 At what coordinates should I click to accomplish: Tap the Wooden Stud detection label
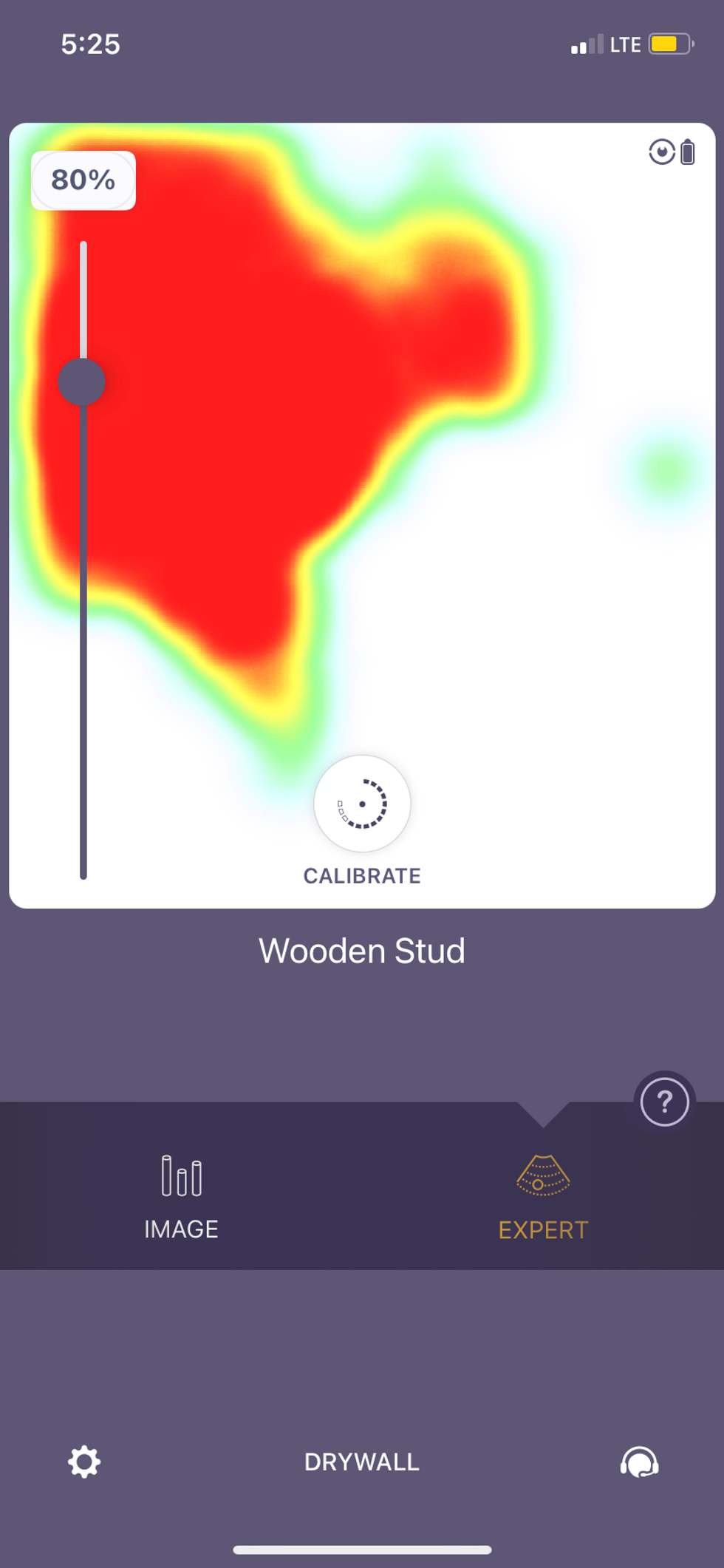coord(361,951)
